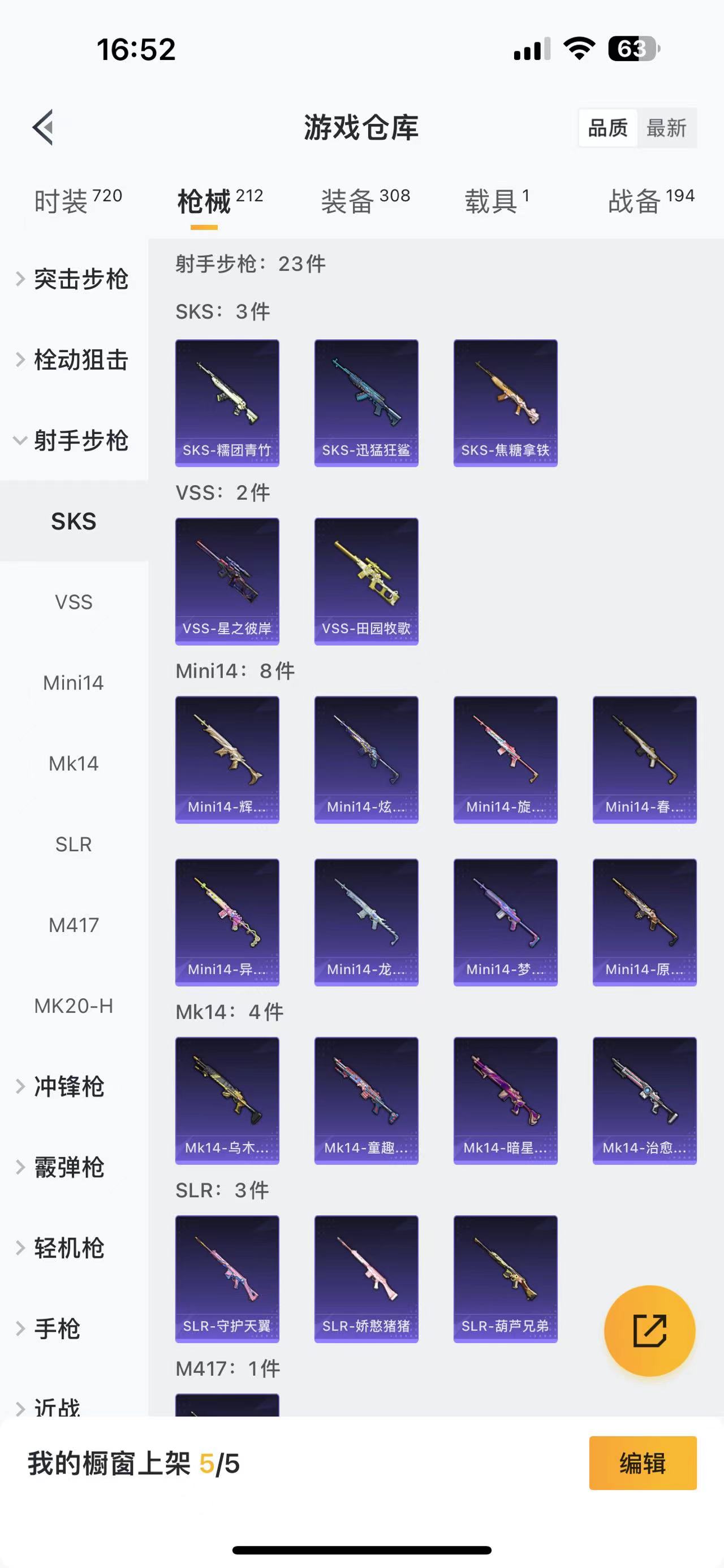724x1568 pixels.
Task: Open the Mk14-治愈 skin
Action: (644, 1102)
